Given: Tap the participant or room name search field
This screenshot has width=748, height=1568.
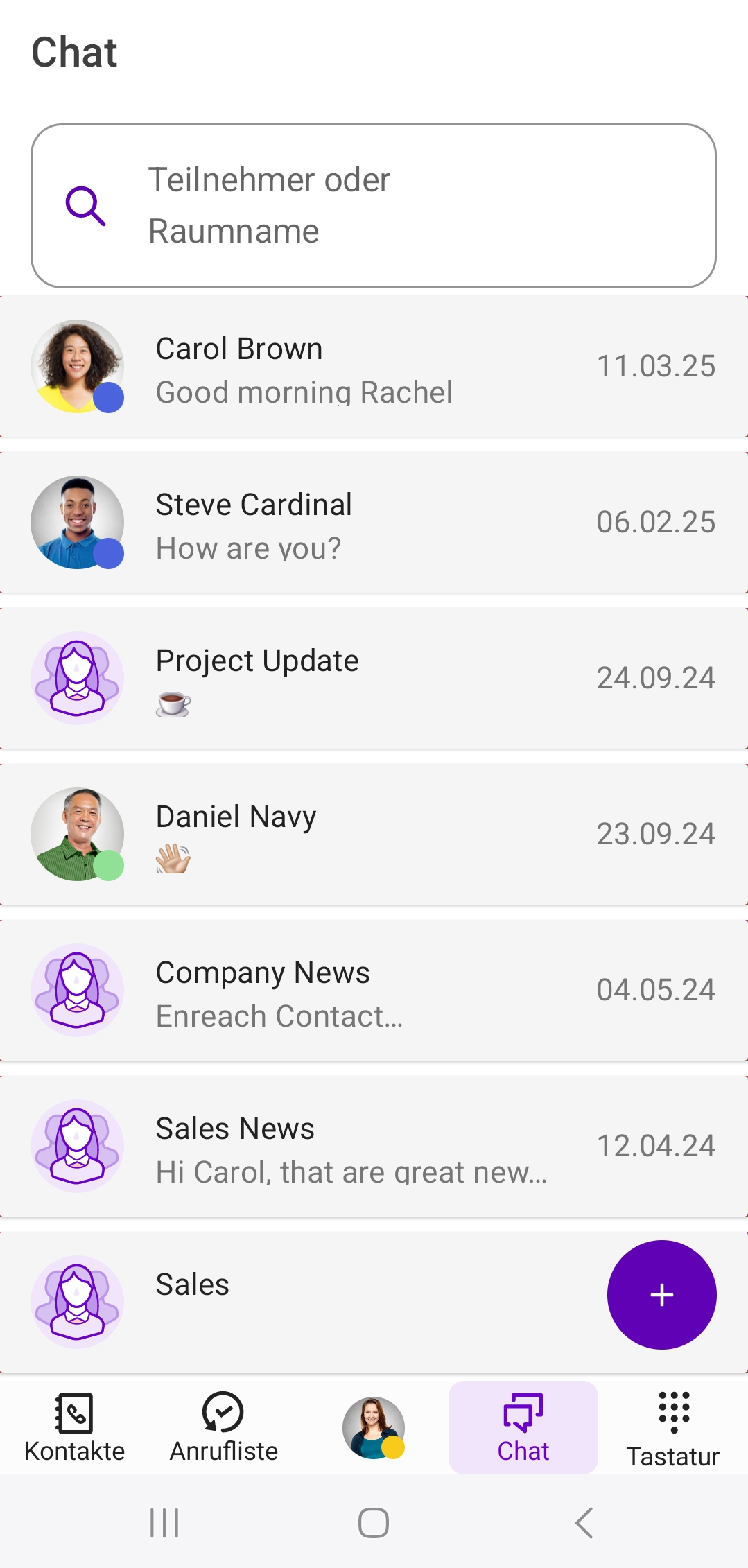Looking at the screenshot, I should (x=373, y=206).
